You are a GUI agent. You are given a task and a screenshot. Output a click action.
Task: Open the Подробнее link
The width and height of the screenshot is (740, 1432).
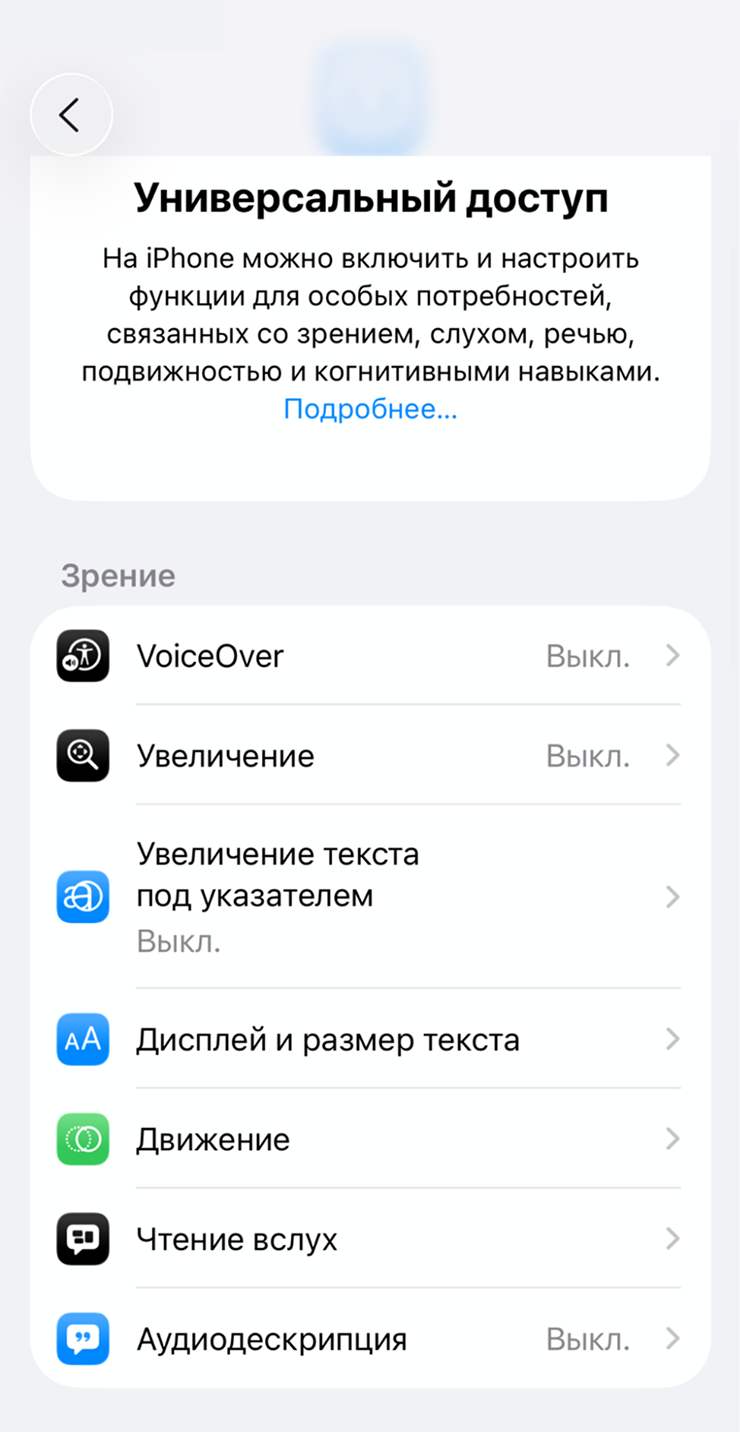point(370,409)
